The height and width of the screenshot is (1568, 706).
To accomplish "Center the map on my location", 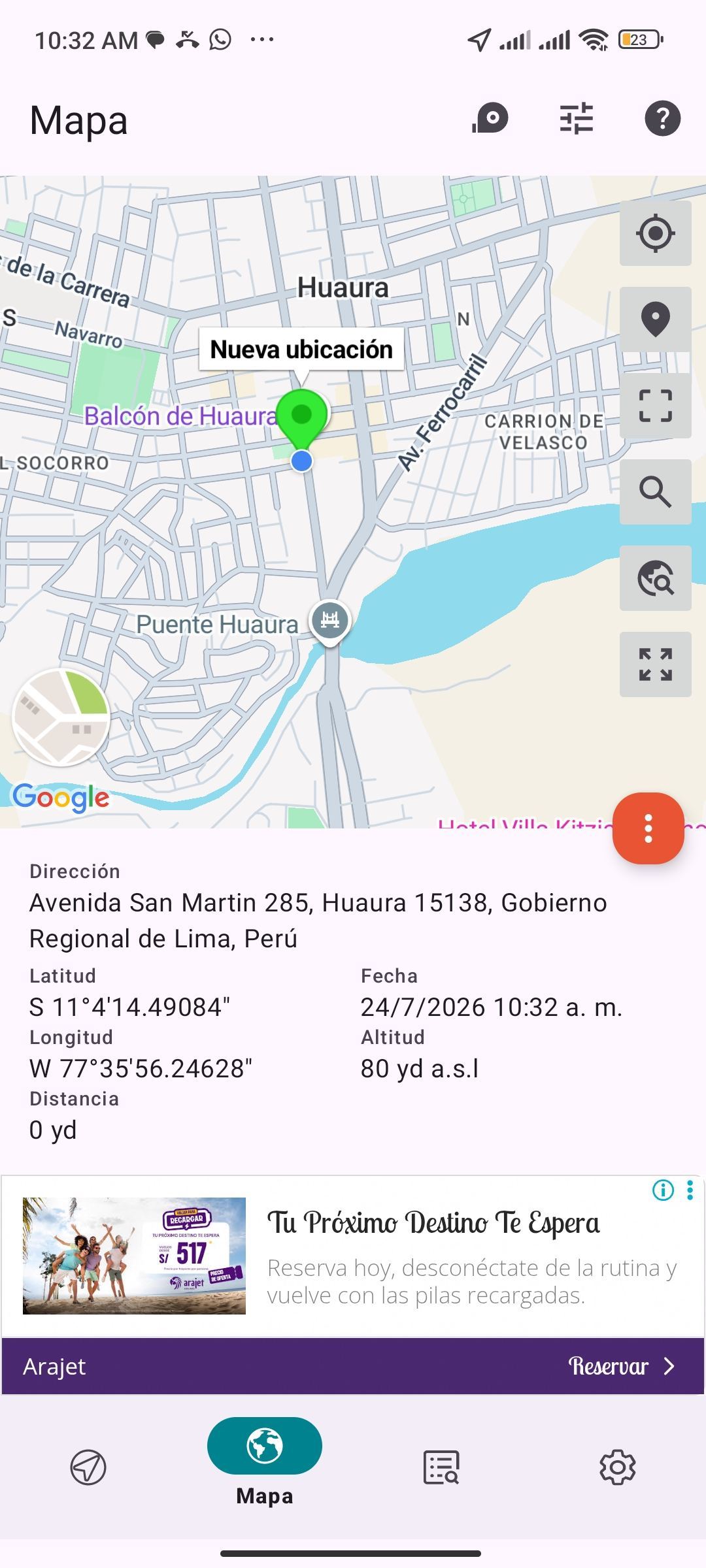I will (x=655, y=233).
